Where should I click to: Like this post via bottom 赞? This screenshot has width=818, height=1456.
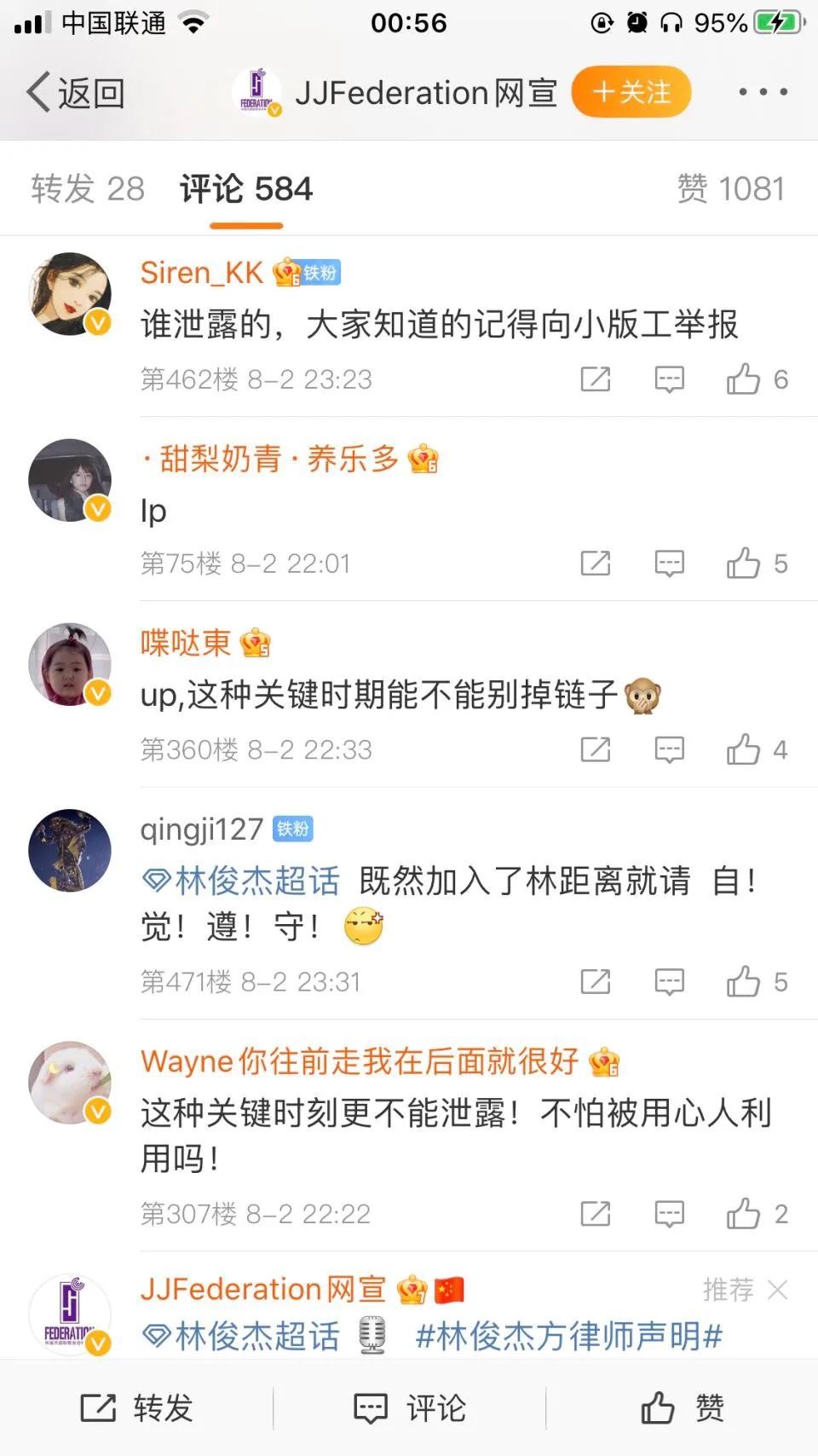[x=682, y=1408]
